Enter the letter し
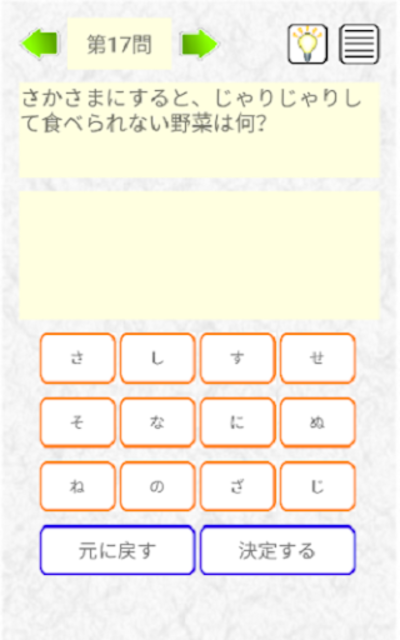The width and height of the screenshot is (400, 640). click(158, 358)
